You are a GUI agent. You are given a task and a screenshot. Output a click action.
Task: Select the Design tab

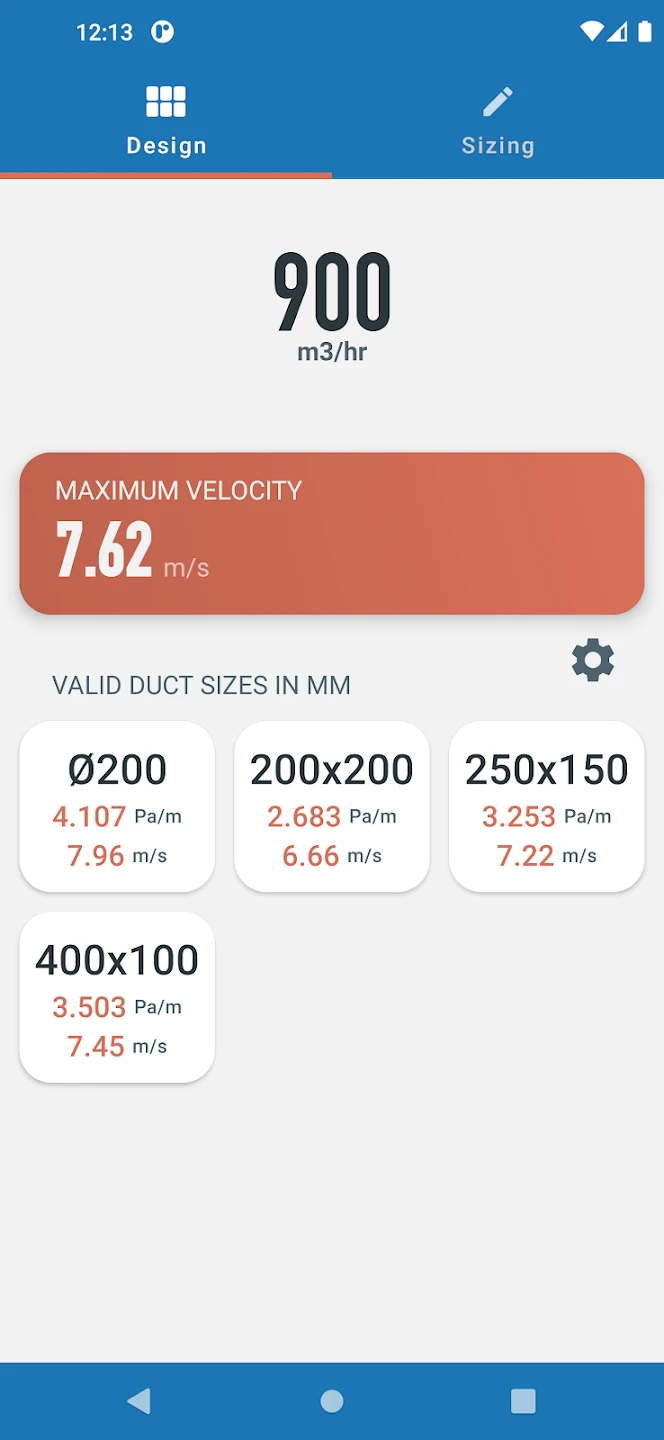tap(166, 122)
